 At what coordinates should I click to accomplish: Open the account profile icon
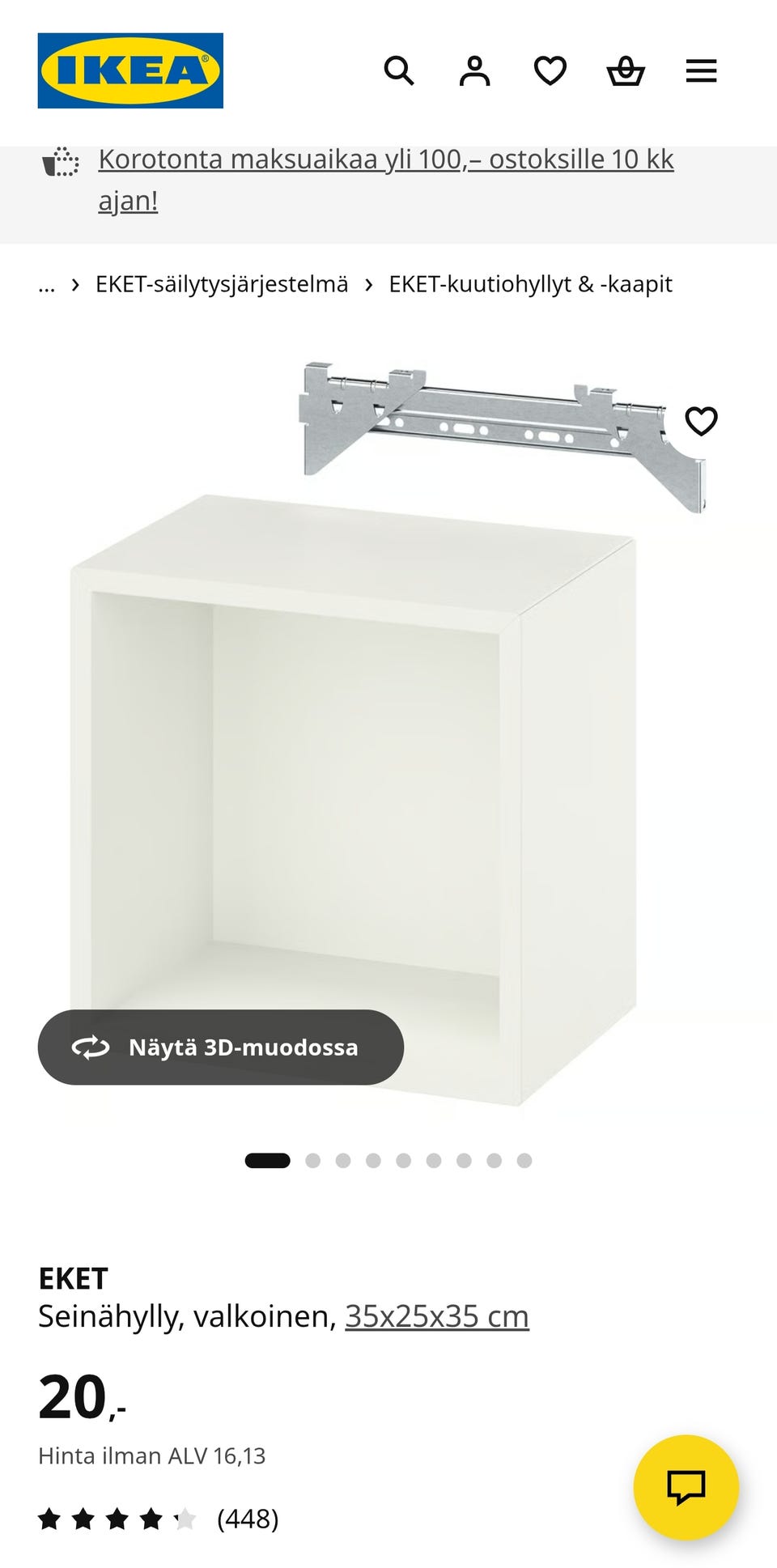click(474, 71)
